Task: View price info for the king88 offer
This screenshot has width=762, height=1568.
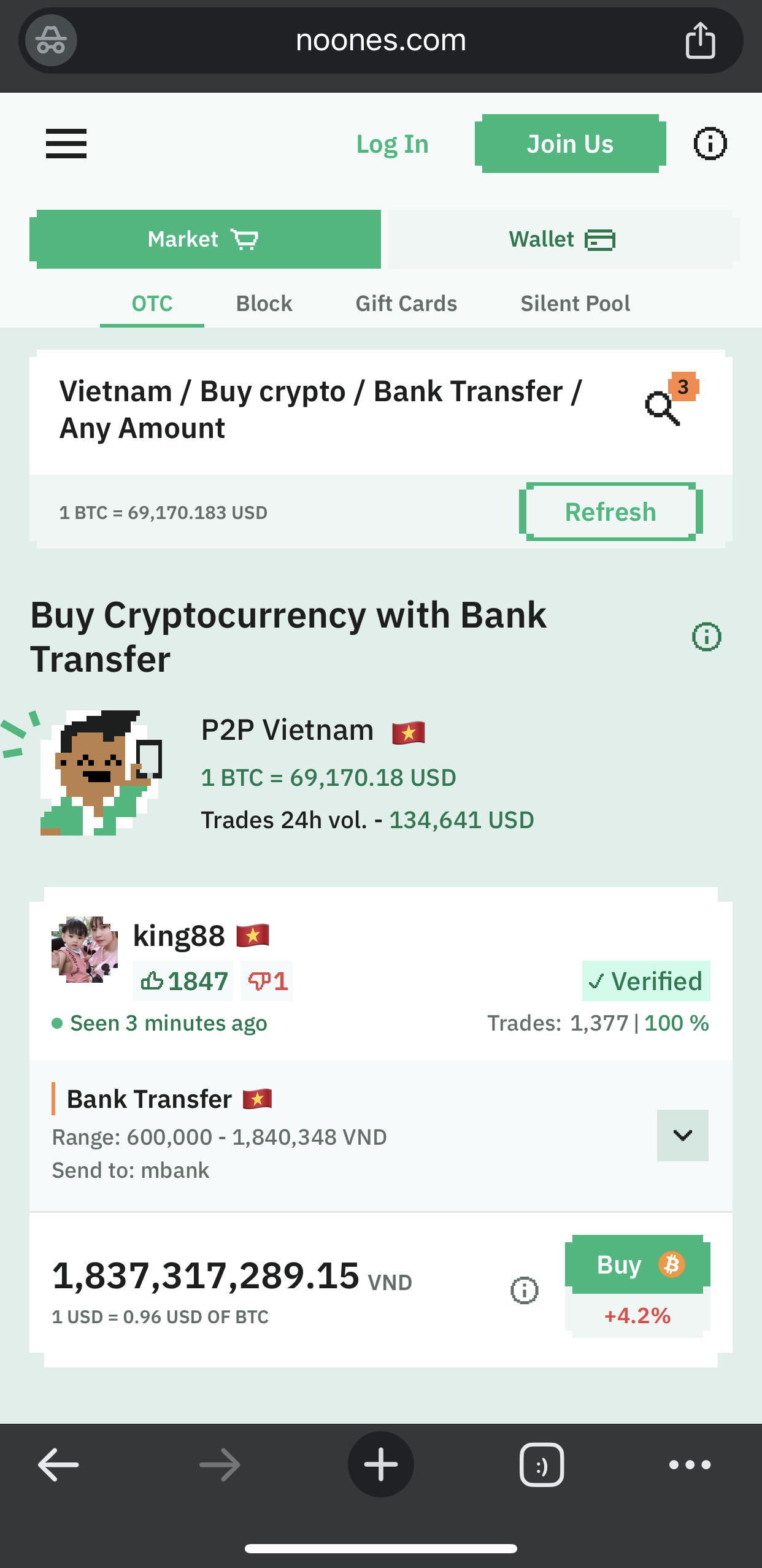Action: coord(524,1291)
